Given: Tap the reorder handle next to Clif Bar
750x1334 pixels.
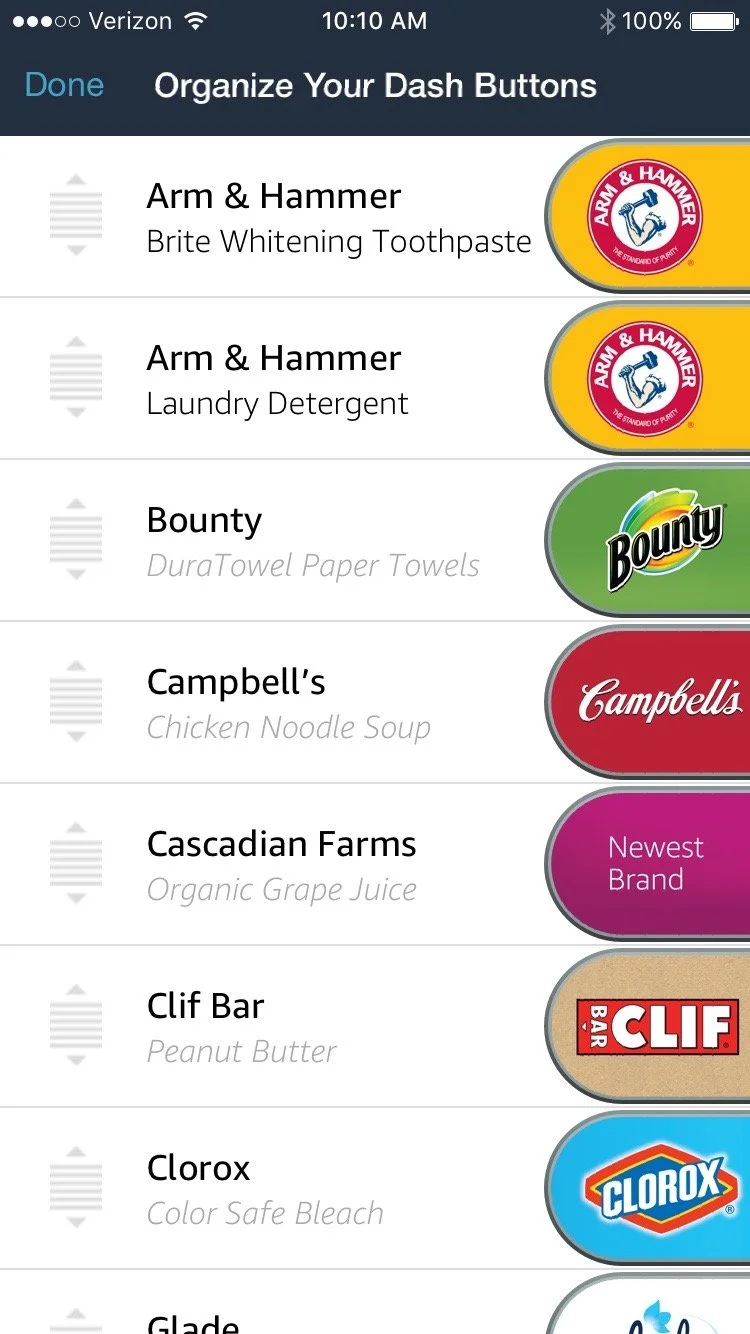Looking at the screenshot, I should click(76, 1026).
